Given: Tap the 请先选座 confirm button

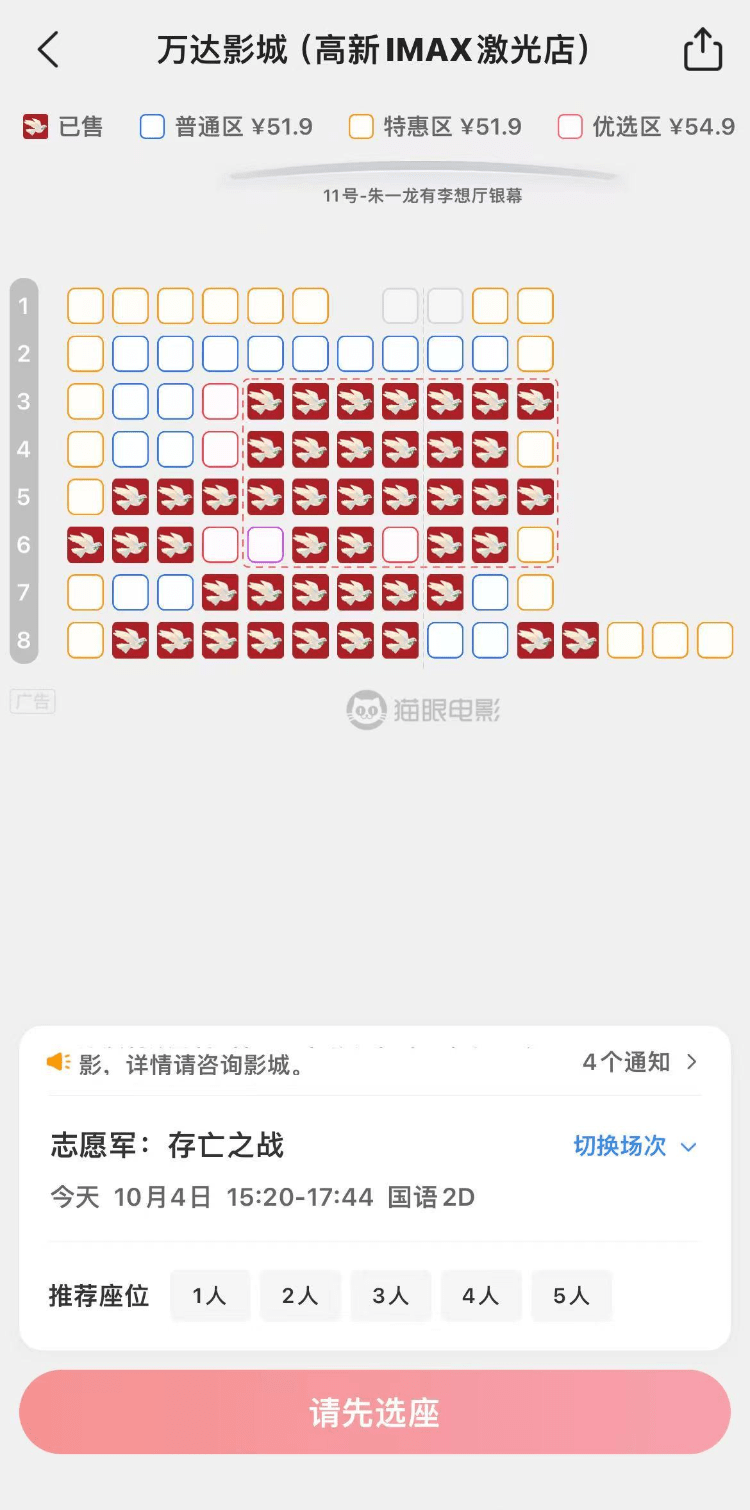Looking at the screenshot, I should point(375,1412).
